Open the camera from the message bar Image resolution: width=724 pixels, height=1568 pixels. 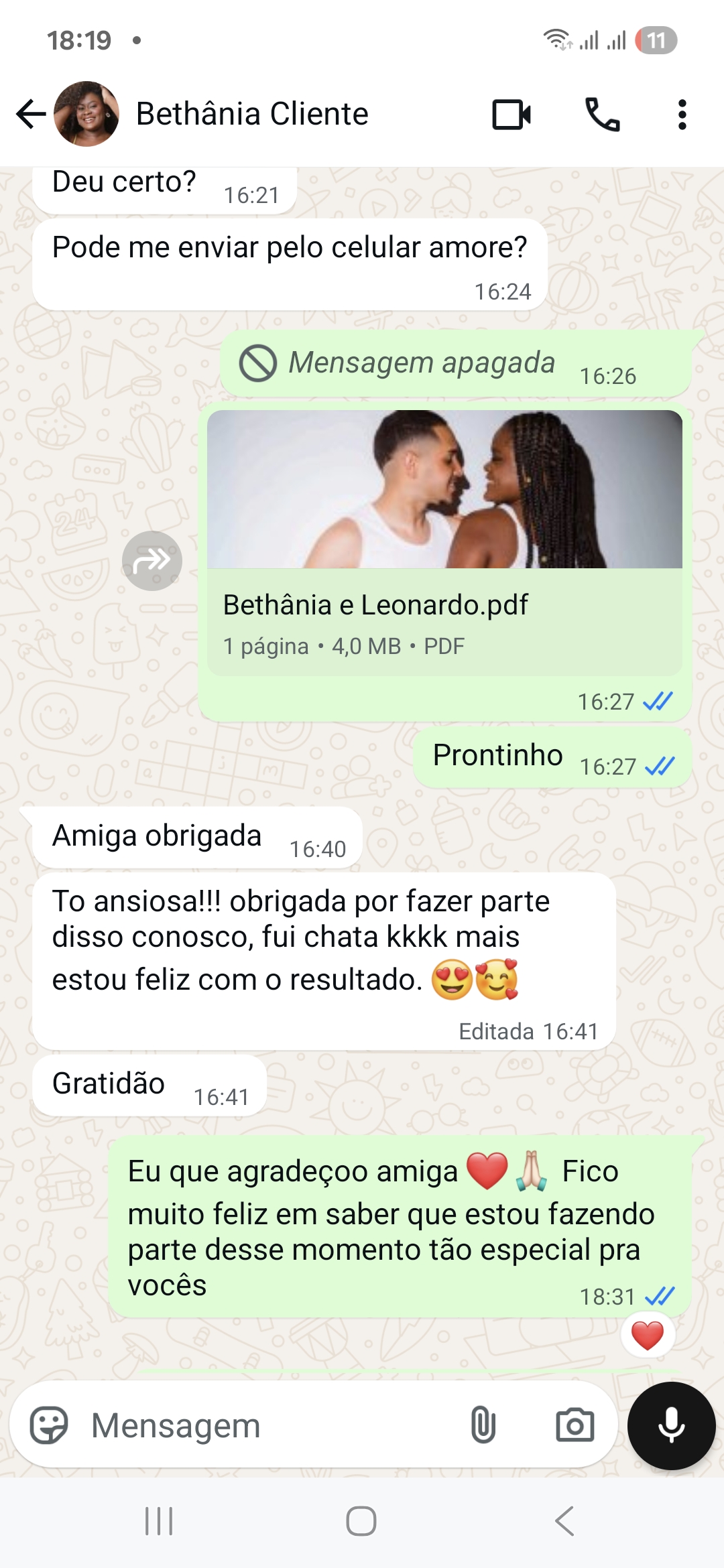tap(575, 1425)
